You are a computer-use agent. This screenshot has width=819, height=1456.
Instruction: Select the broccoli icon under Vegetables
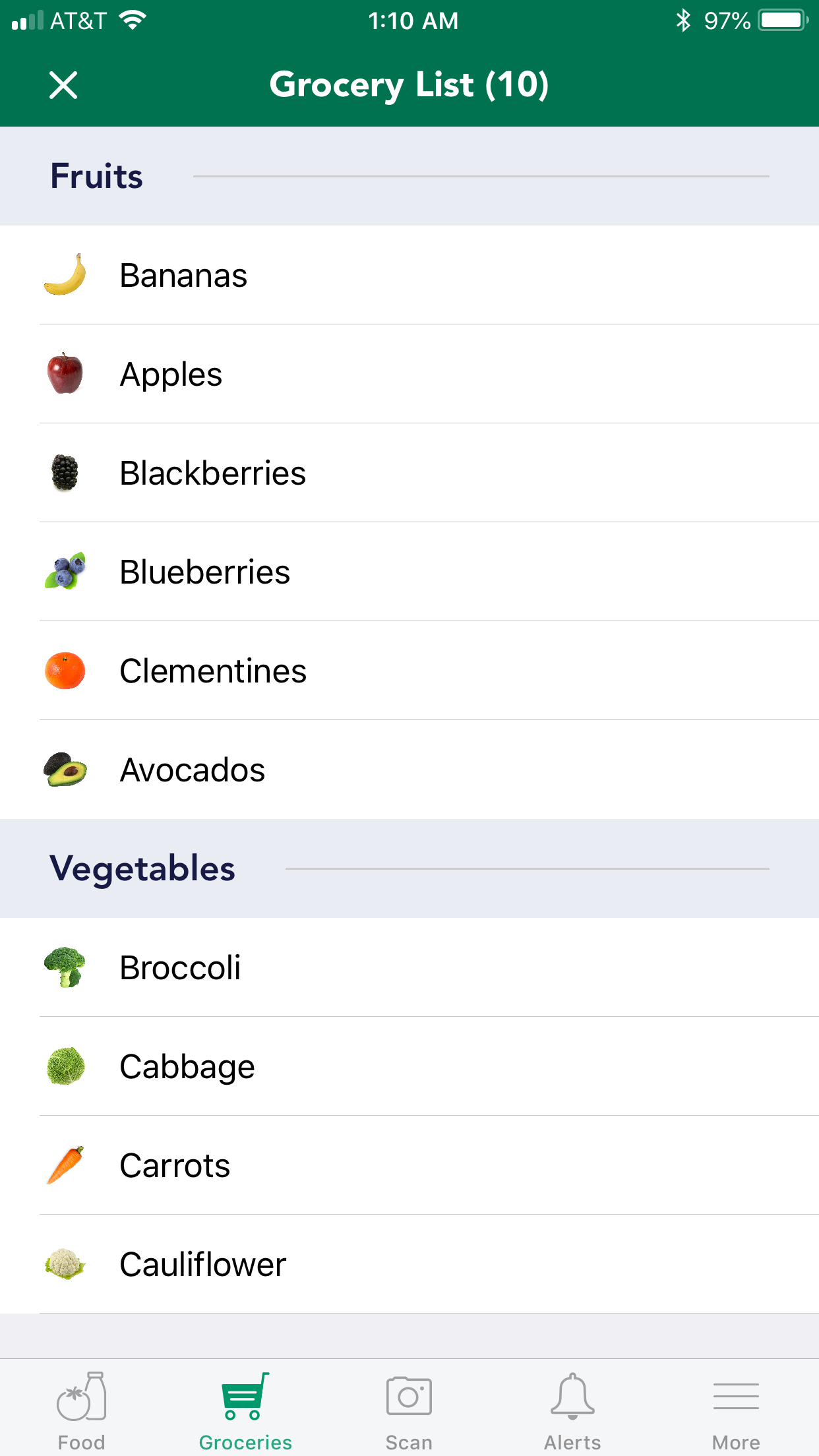pos(64,967)
